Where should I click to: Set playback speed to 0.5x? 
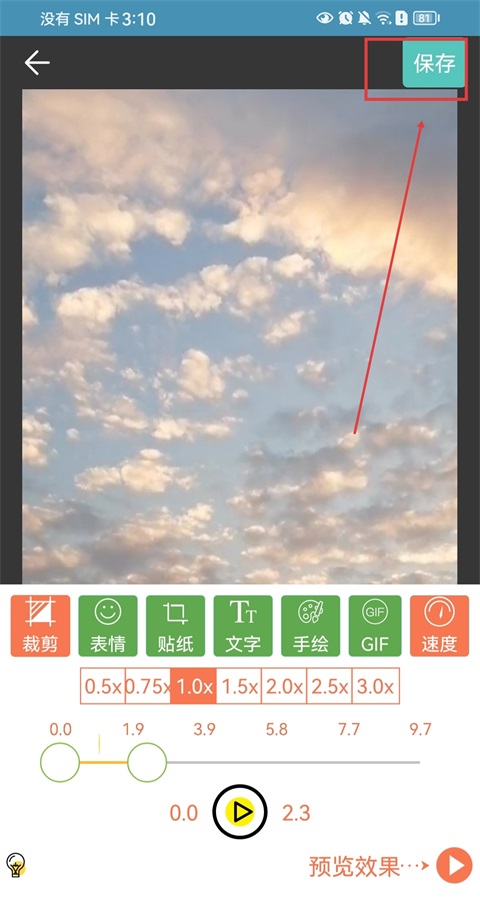(103, 686)
